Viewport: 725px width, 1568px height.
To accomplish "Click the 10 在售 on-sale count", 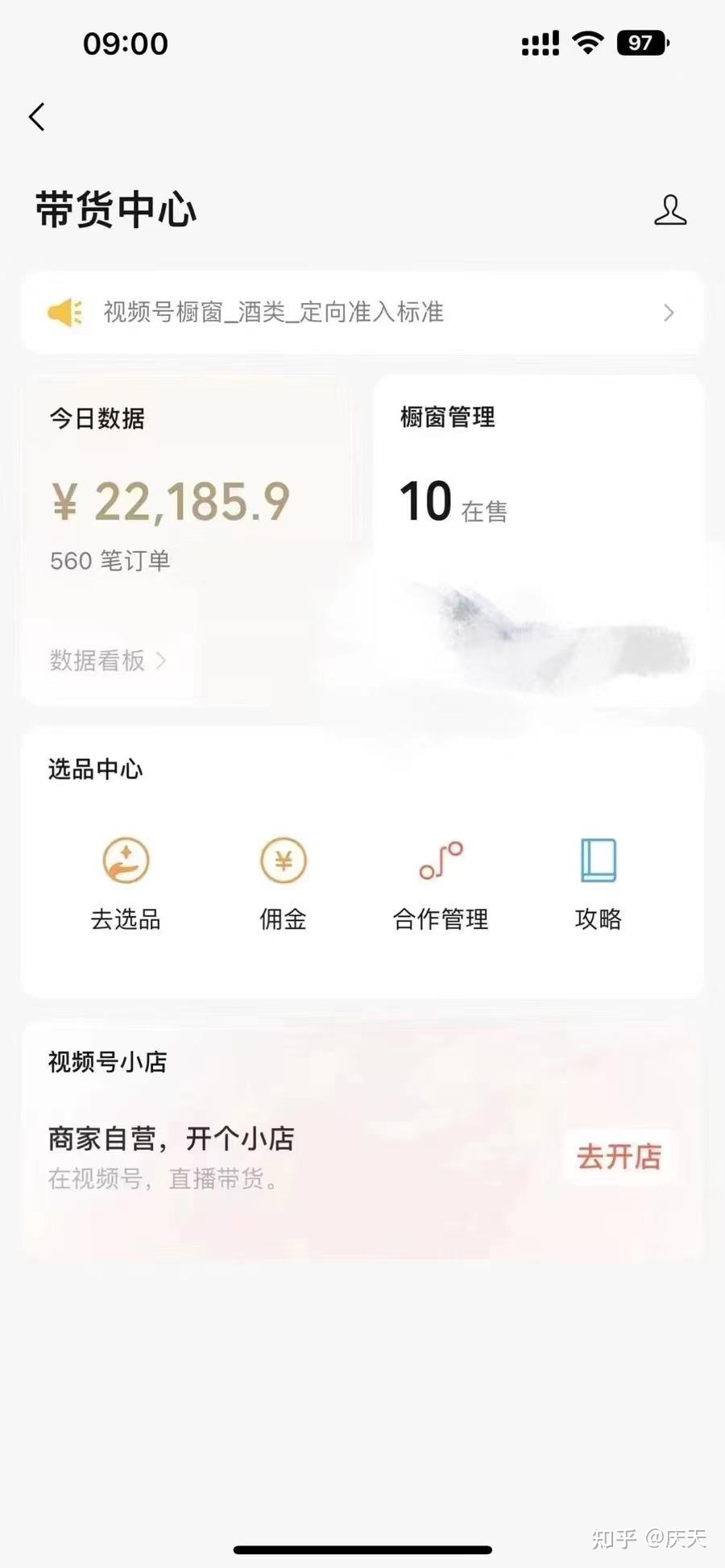I will click(453, 501).
